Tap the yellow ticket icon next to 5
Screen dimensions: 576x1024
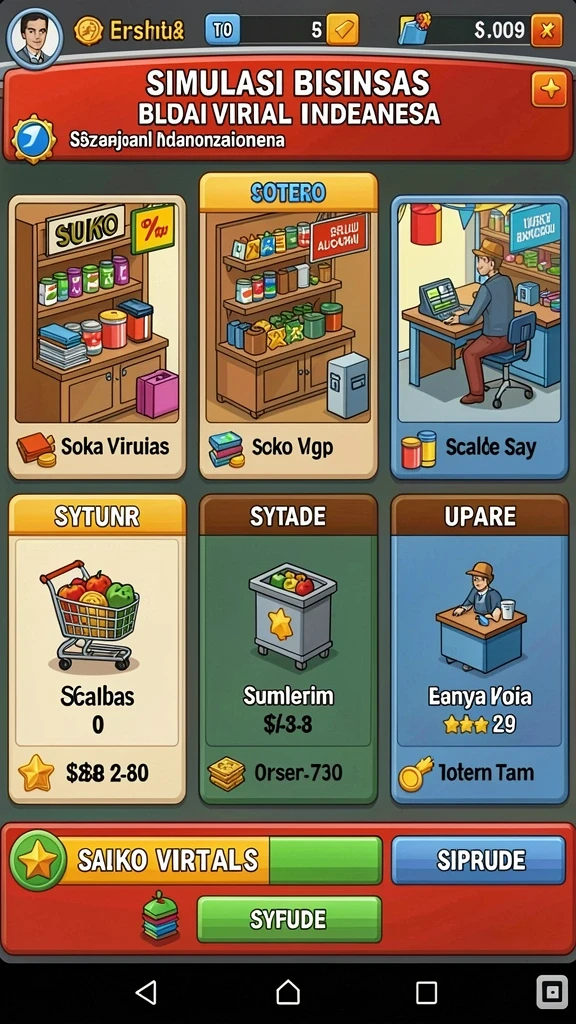click(x=342, y=30)
